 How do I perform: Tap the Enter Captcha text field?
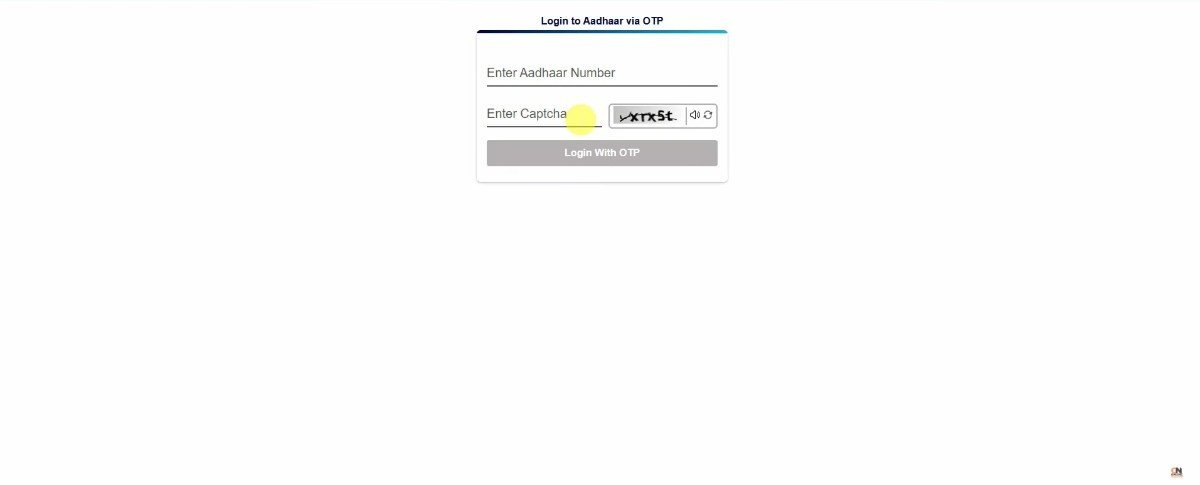(543, 114)
